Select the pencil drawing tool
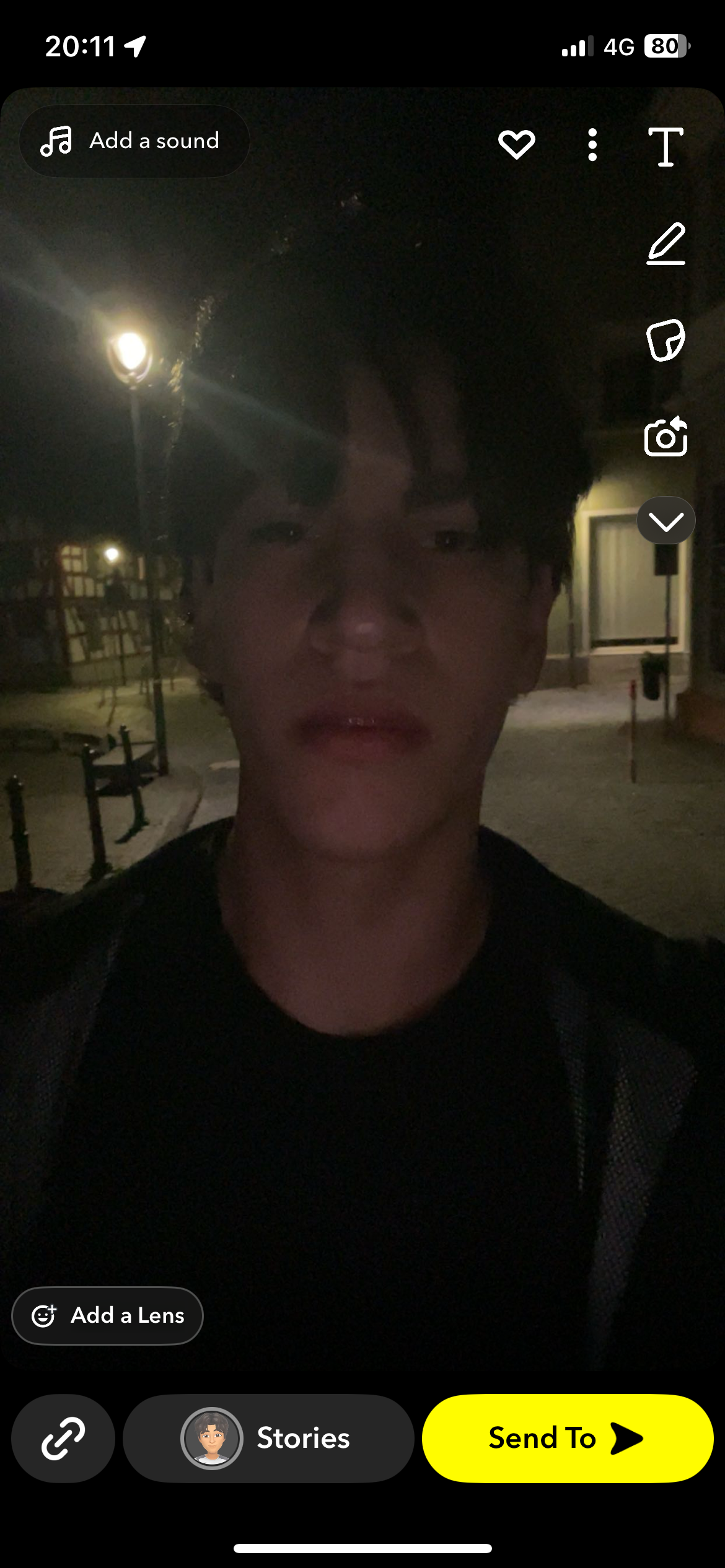This screenshot has height=1568, width=725. 666,244
